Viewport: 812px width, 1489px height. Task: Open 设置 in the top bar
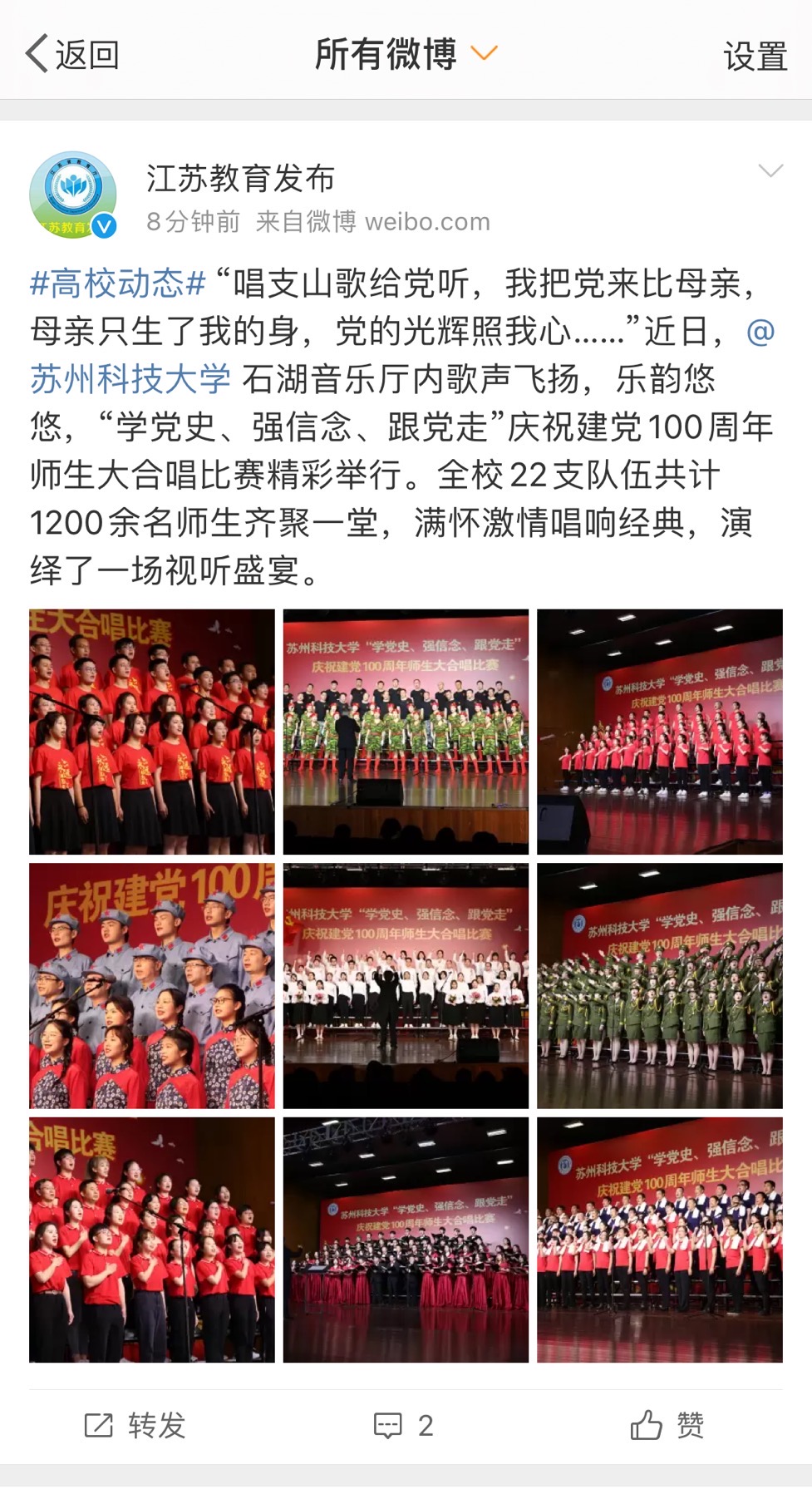pyautogui.click(x=754, y=57)
